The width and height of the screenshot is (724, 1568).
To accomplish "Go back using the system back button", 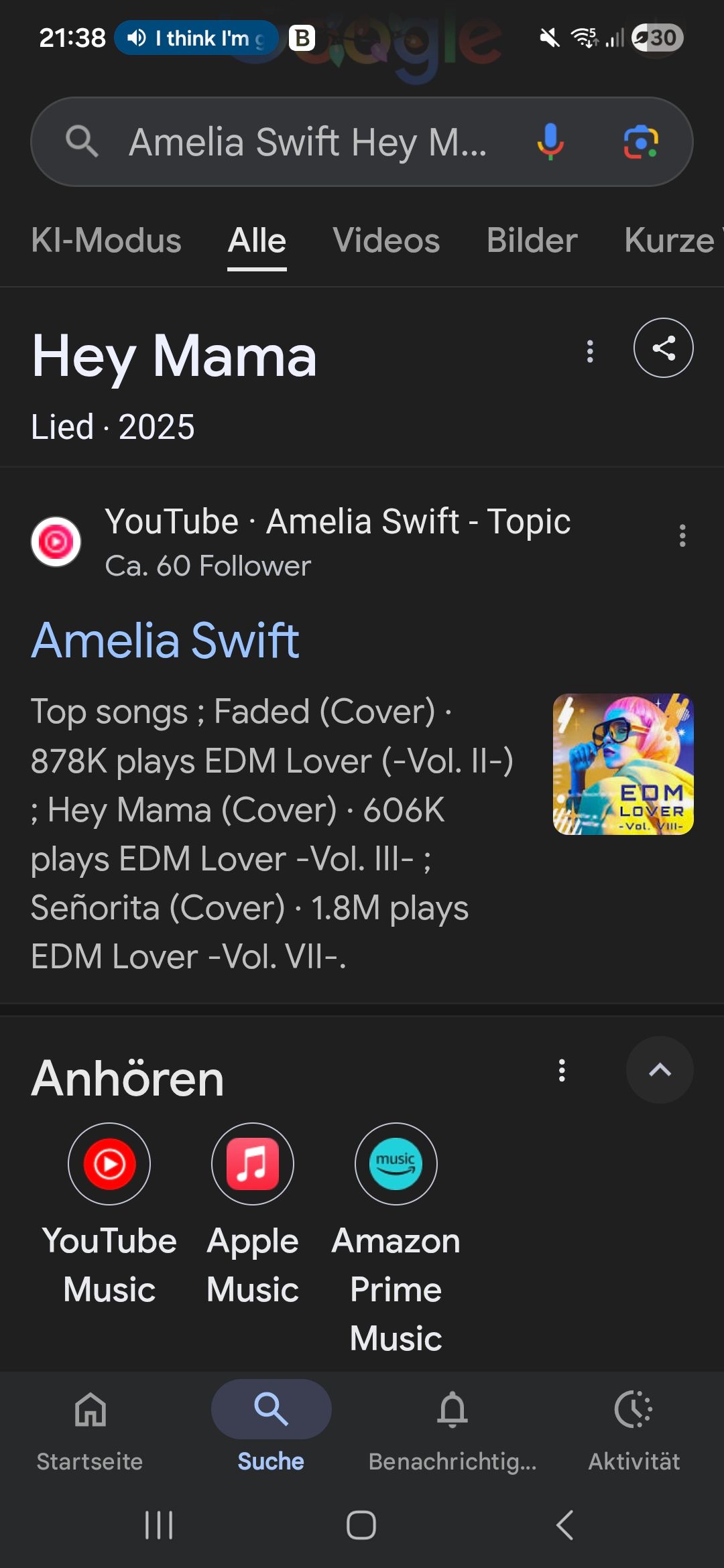I will (x=564, y=1525).
